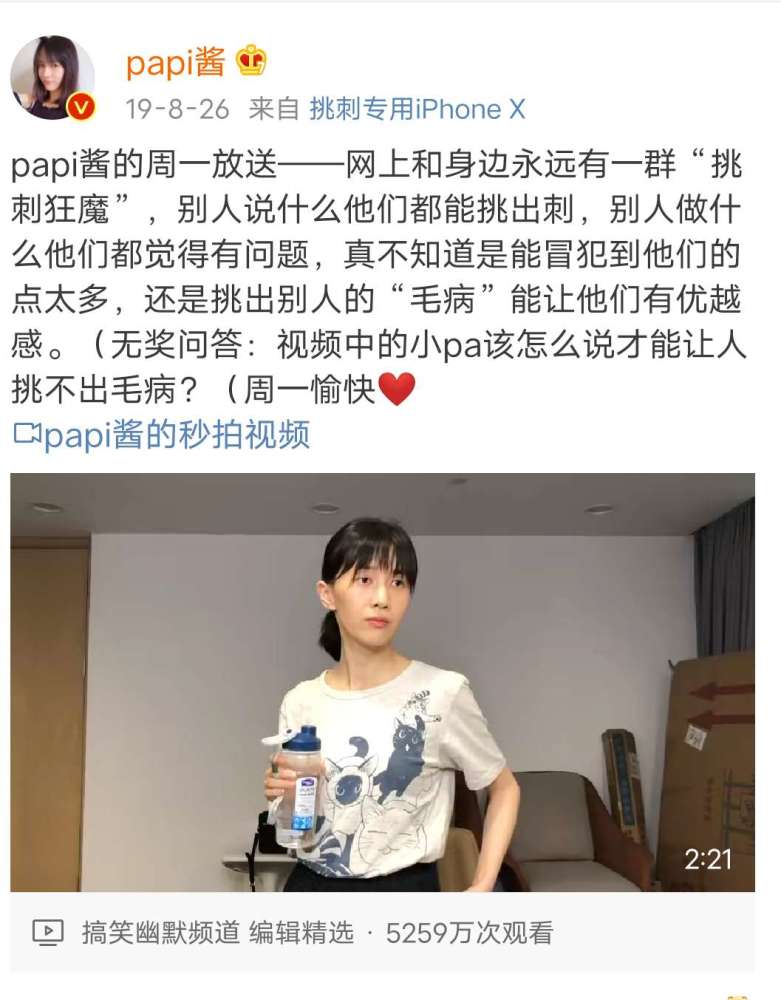Tap the papi酱 username
Viewport: 781px width, 1000px height.
pyautogui.click(x=175, y=63)
